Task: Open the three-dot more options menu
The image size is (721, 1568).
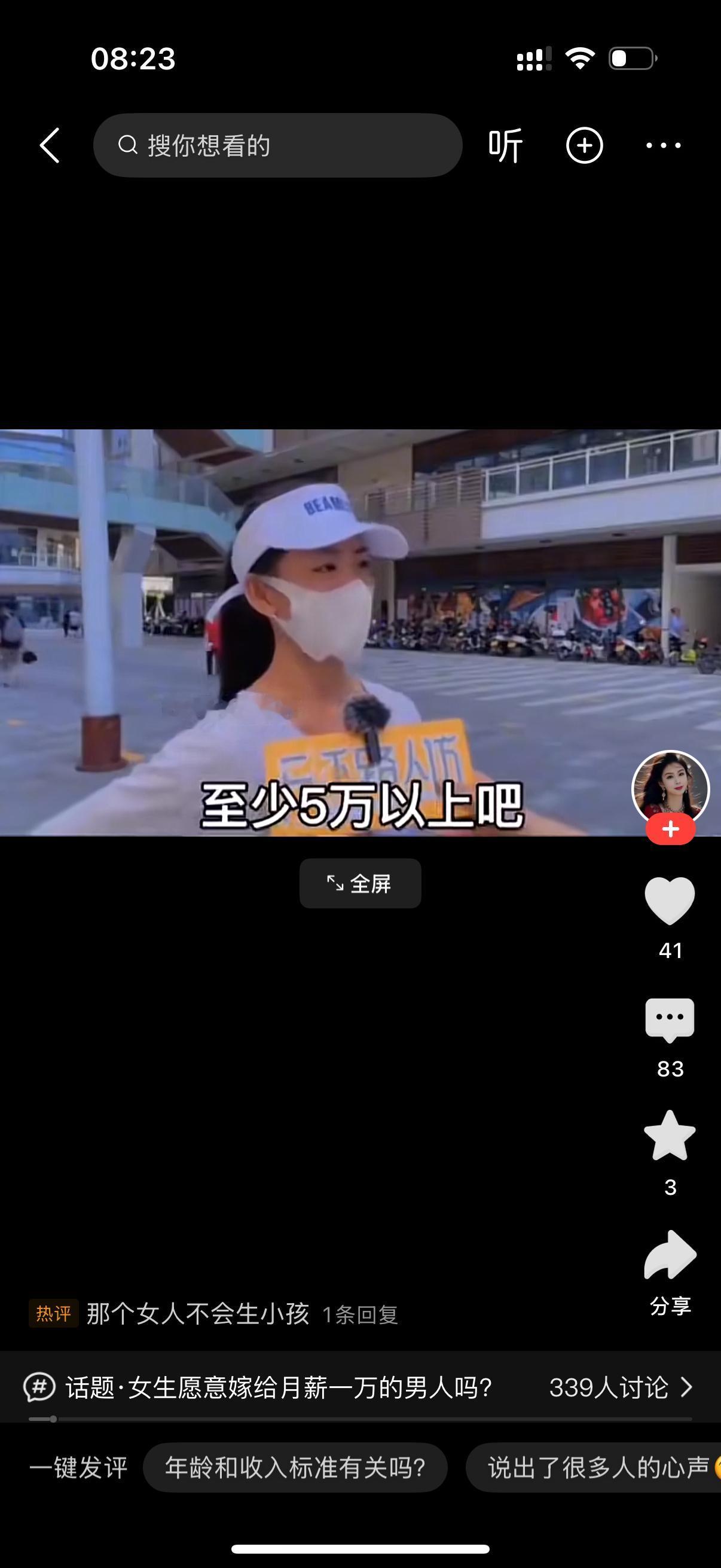Action: pyautogui.click(x=664, y=146)
